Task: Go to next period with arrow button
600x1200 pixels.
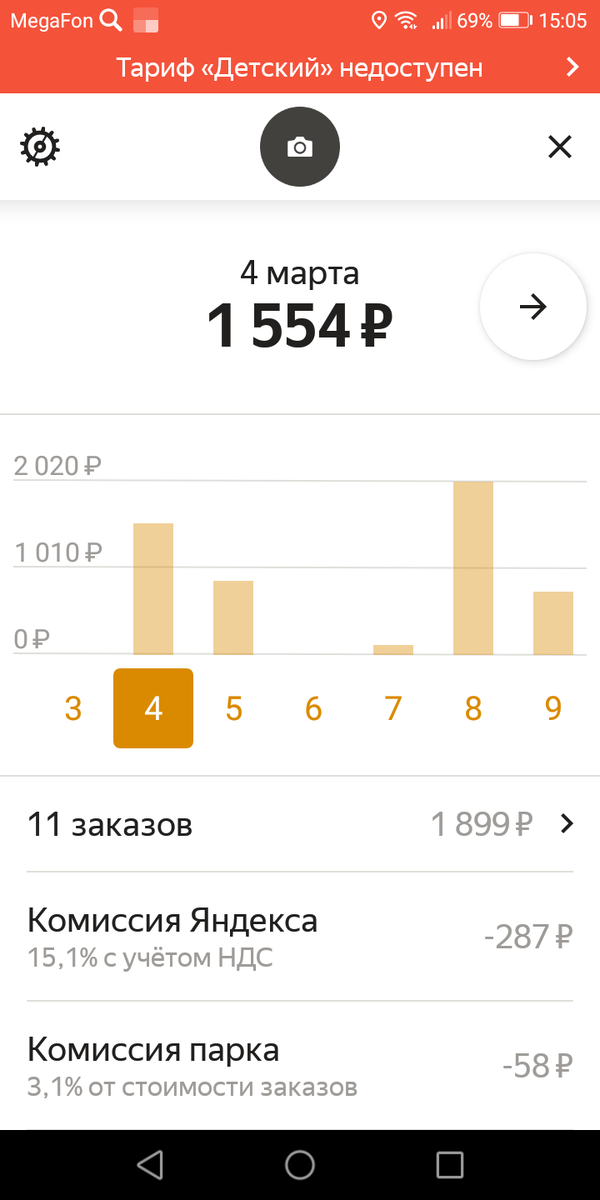Action: [x=533, y=308]
